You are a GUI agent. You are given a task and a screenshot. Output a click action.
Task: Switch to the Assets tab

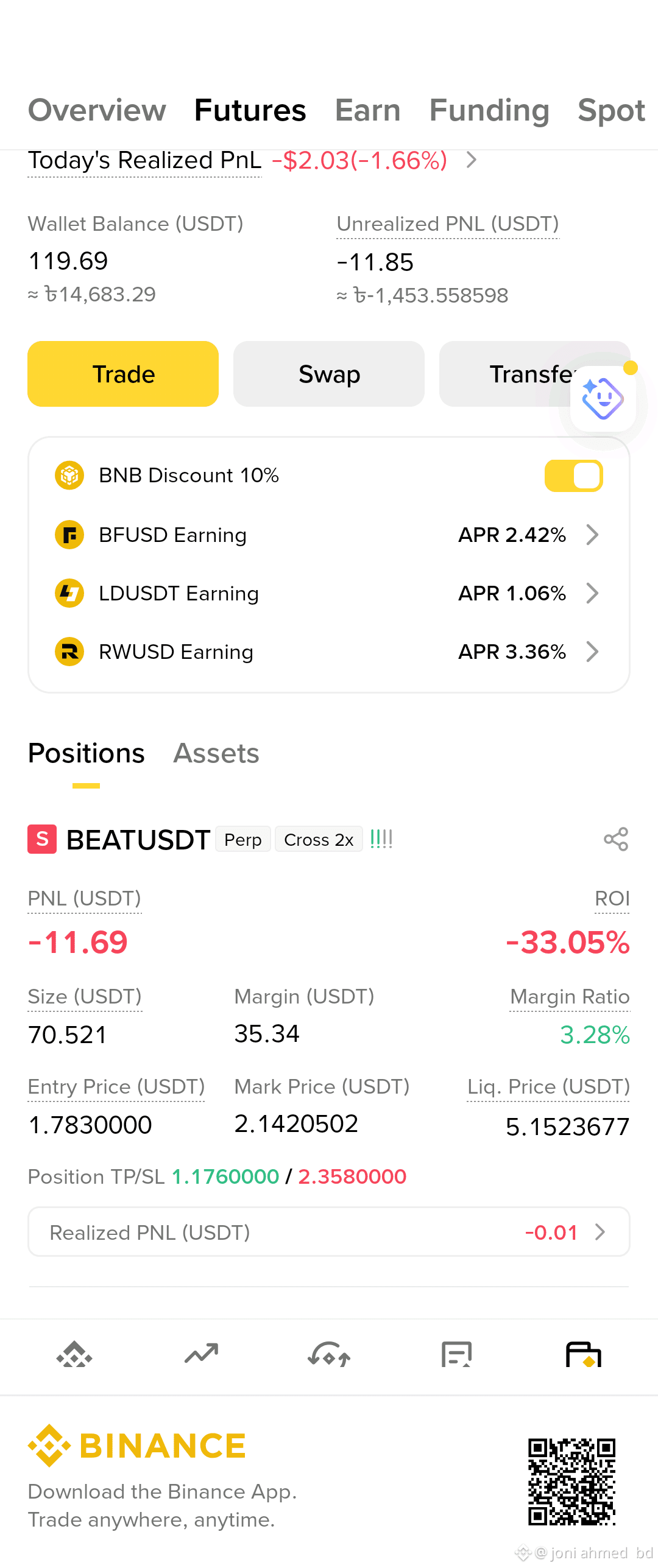(216, 753)
